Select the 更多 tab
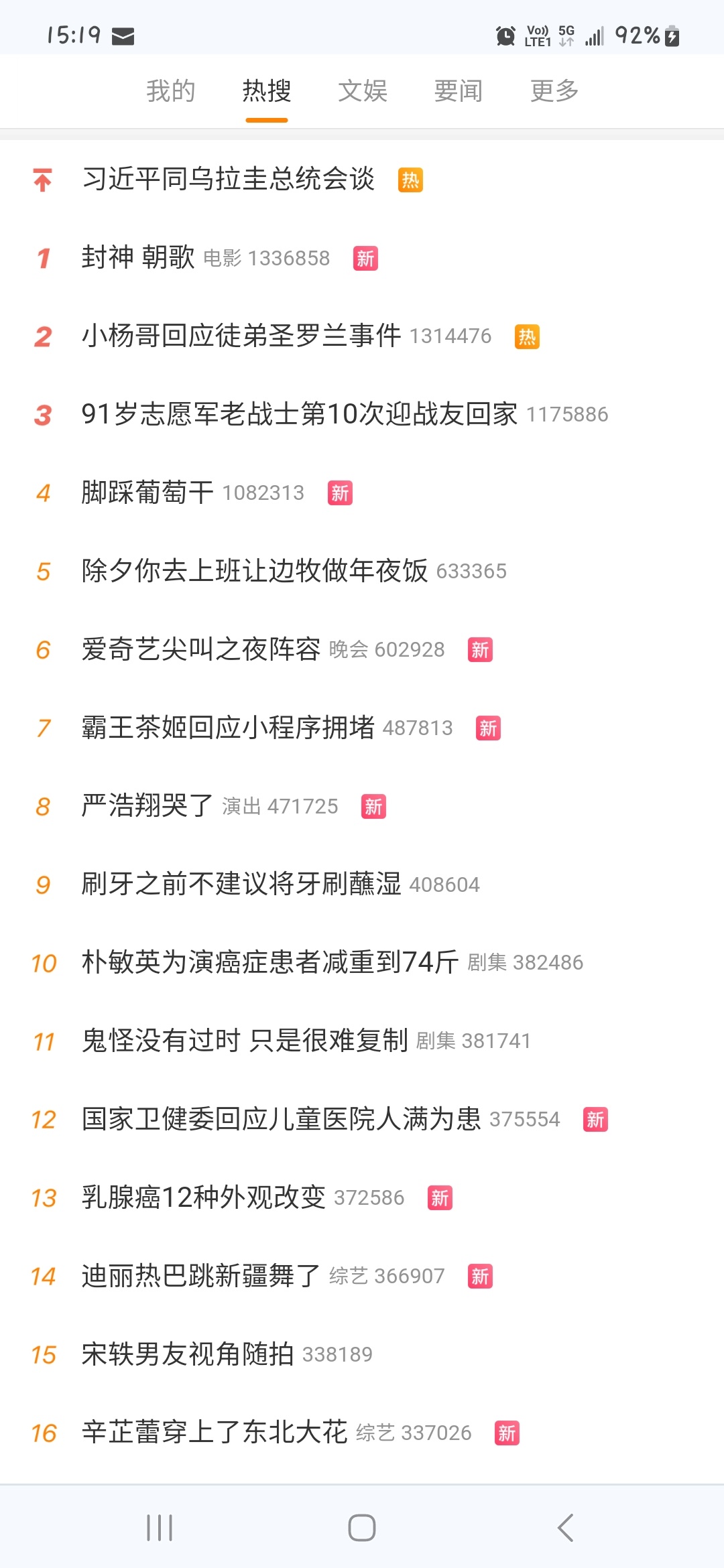 [x=554, y=91]
